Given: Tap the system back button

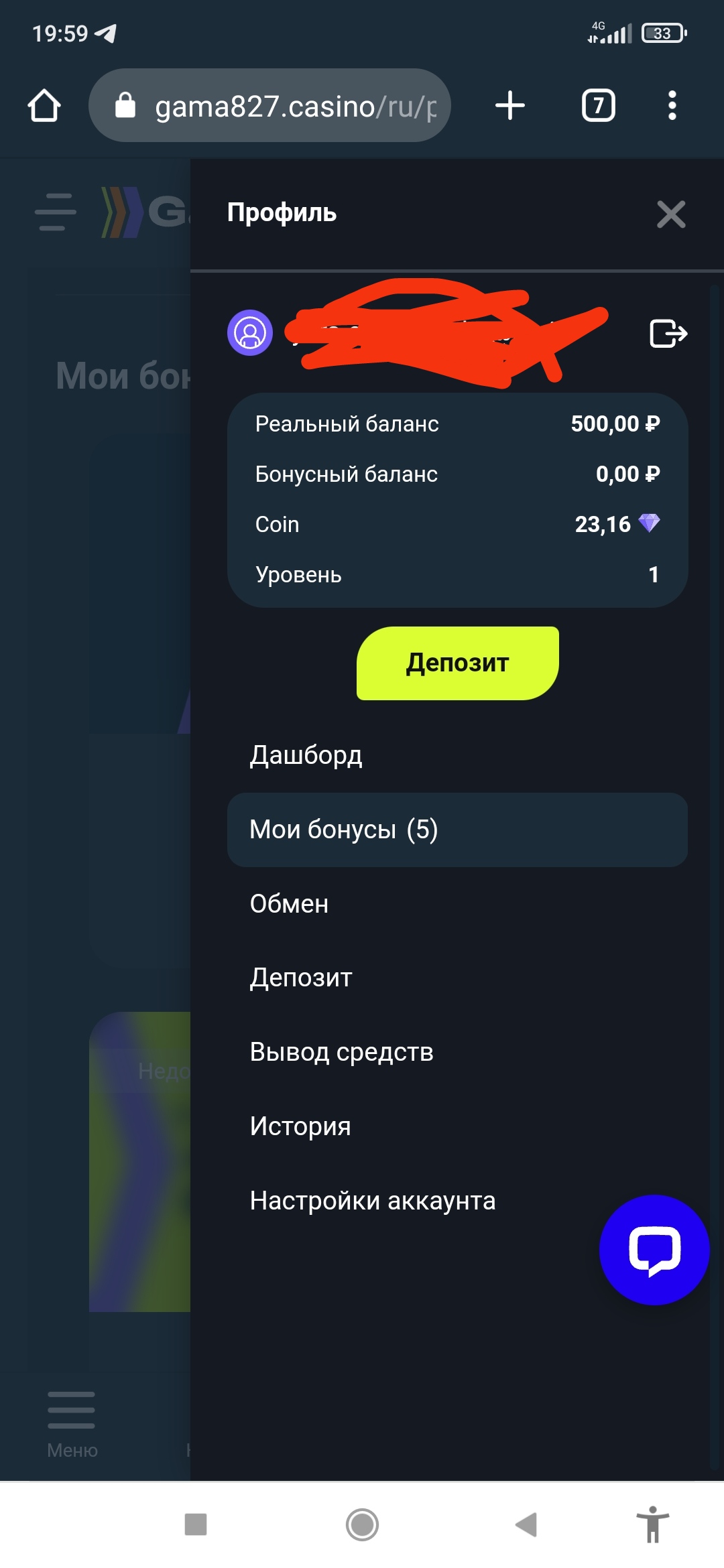Looking at the screenshot, I should 526,1524.
